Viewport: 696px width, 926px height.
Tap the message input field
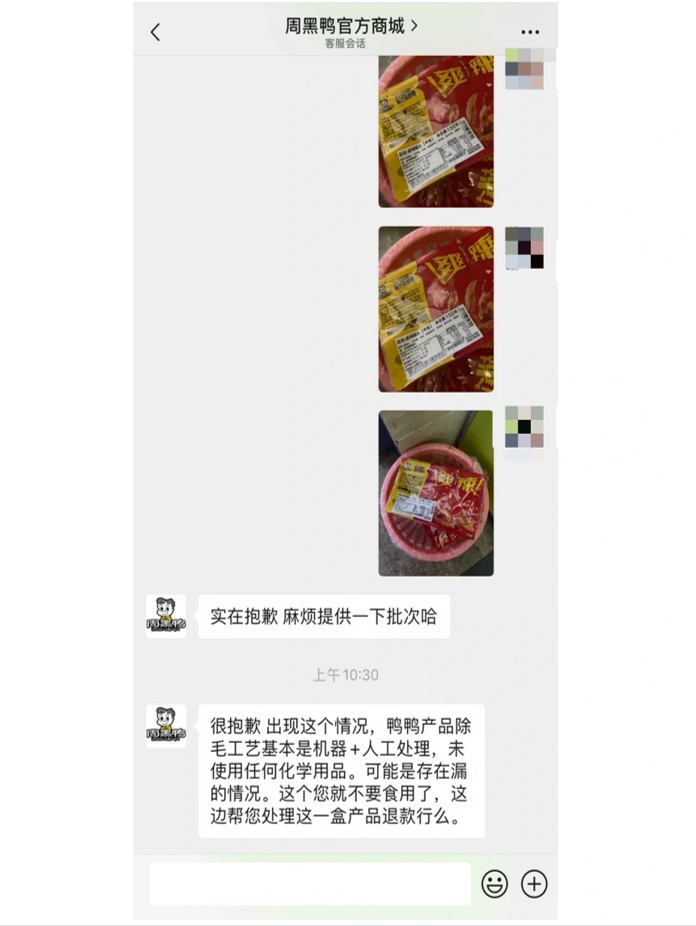coord(310,884)
